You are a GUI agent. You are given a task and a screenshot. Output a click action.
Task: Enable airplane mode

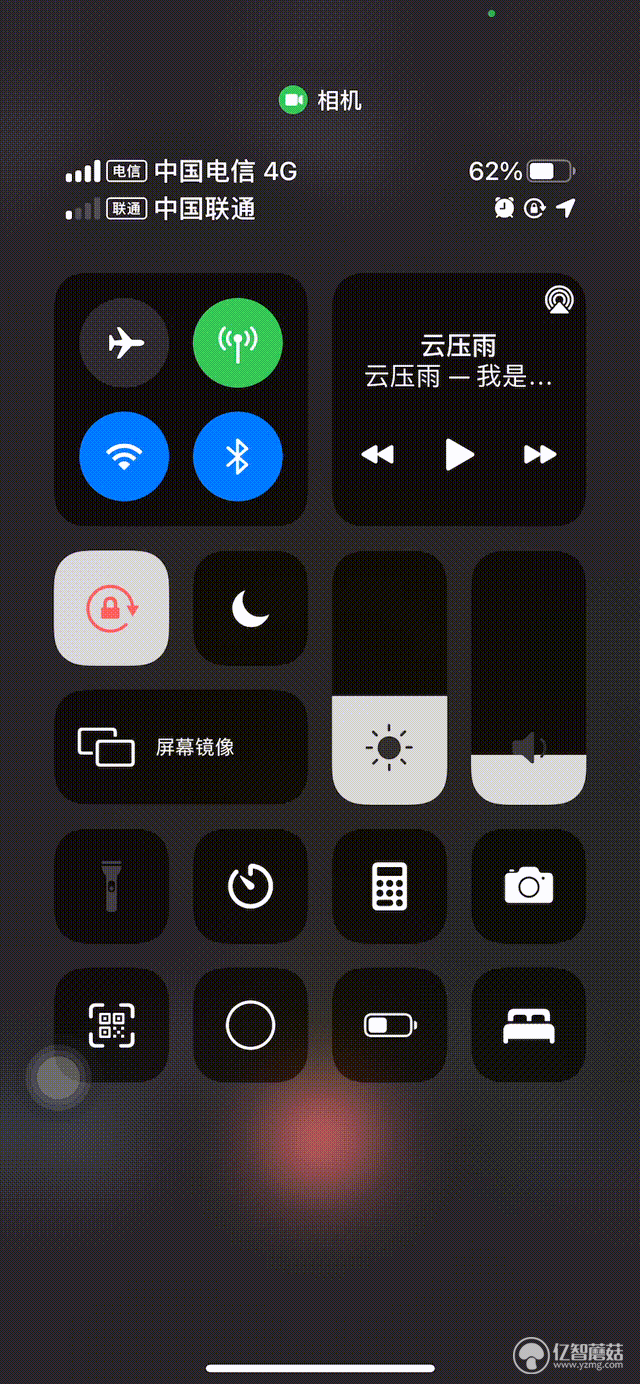(x=124, y=343)
